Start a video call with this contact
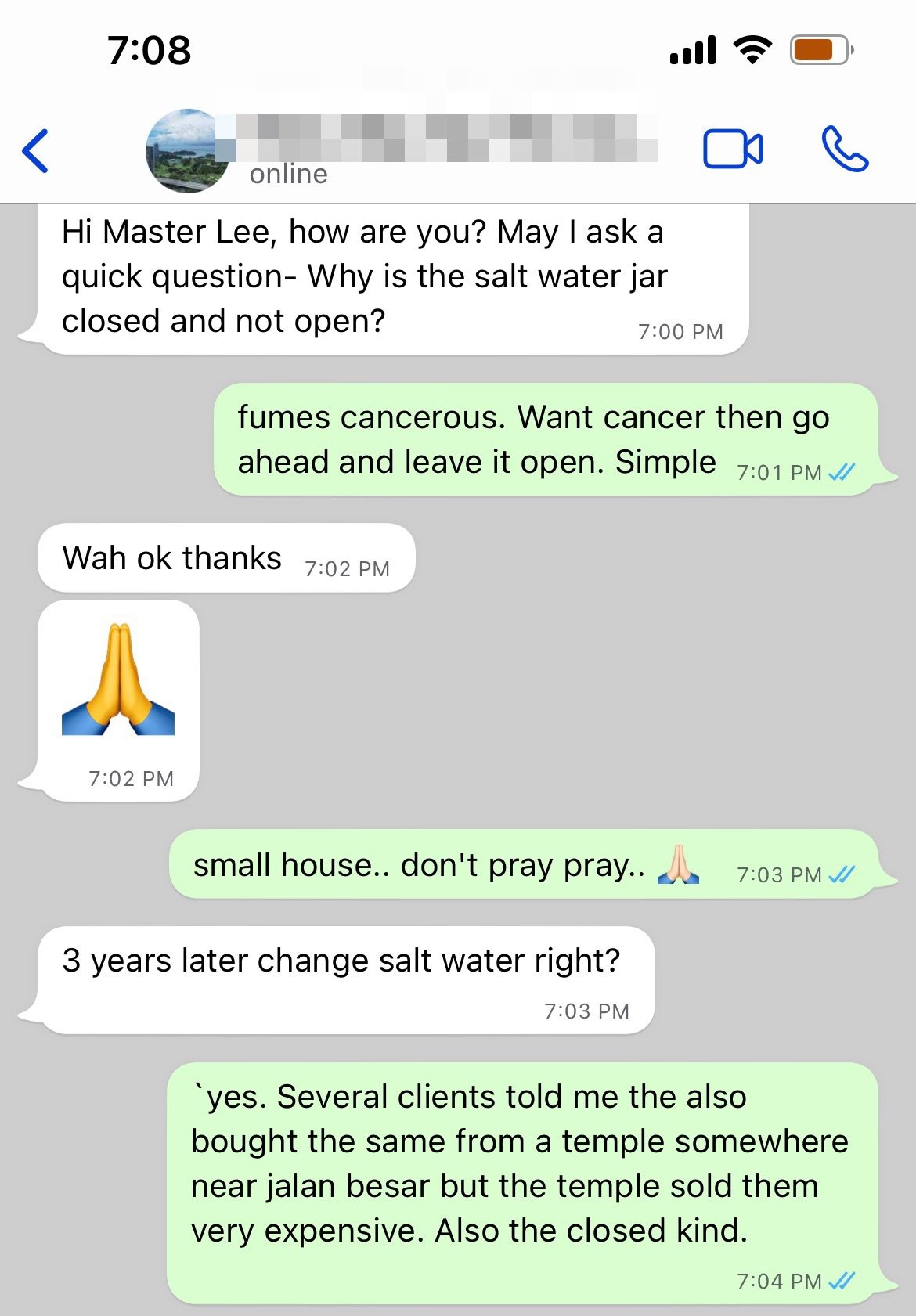 733,149
